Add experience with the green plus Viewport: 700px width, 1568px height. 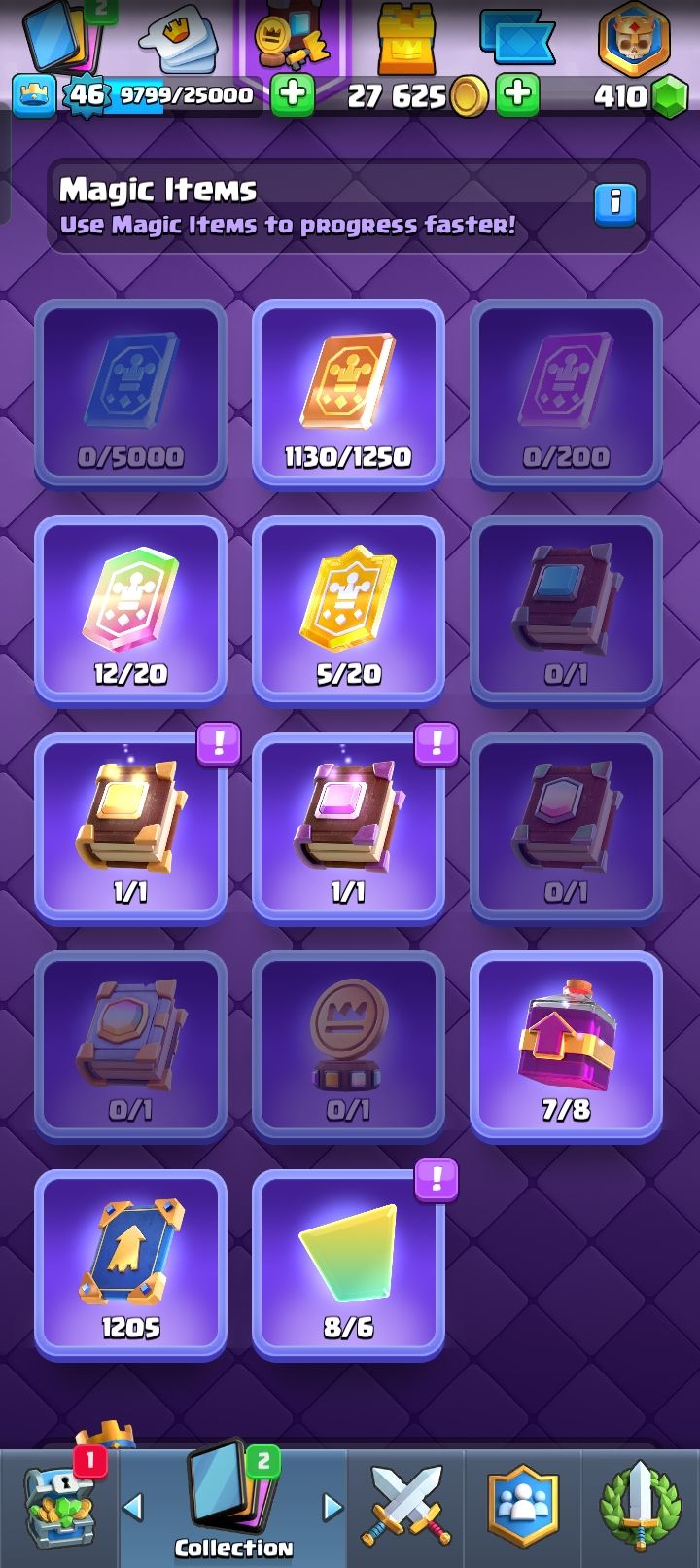pyautogui.click(x=292, y=95)
